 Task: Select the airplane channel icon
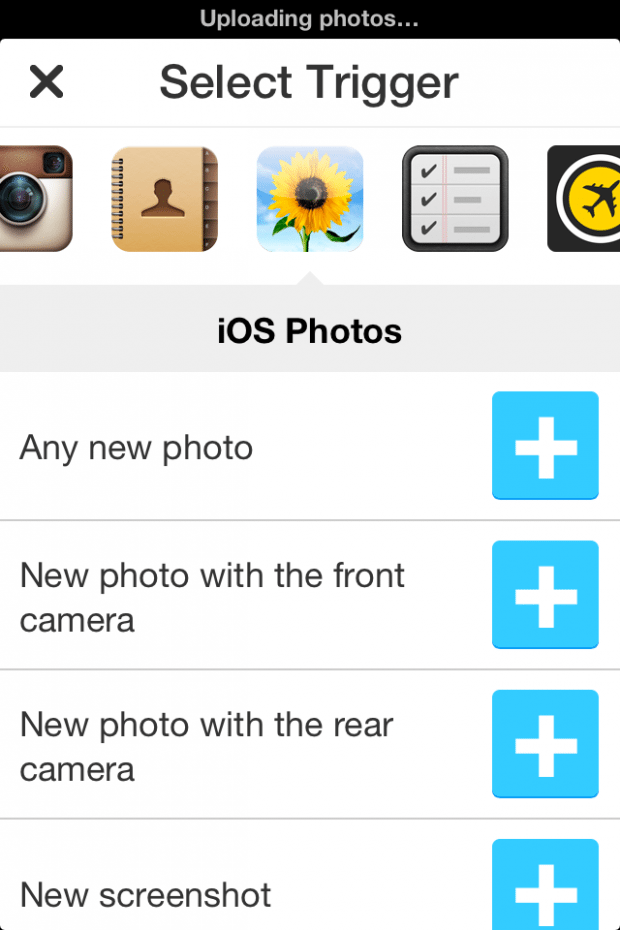click(584, 199)
